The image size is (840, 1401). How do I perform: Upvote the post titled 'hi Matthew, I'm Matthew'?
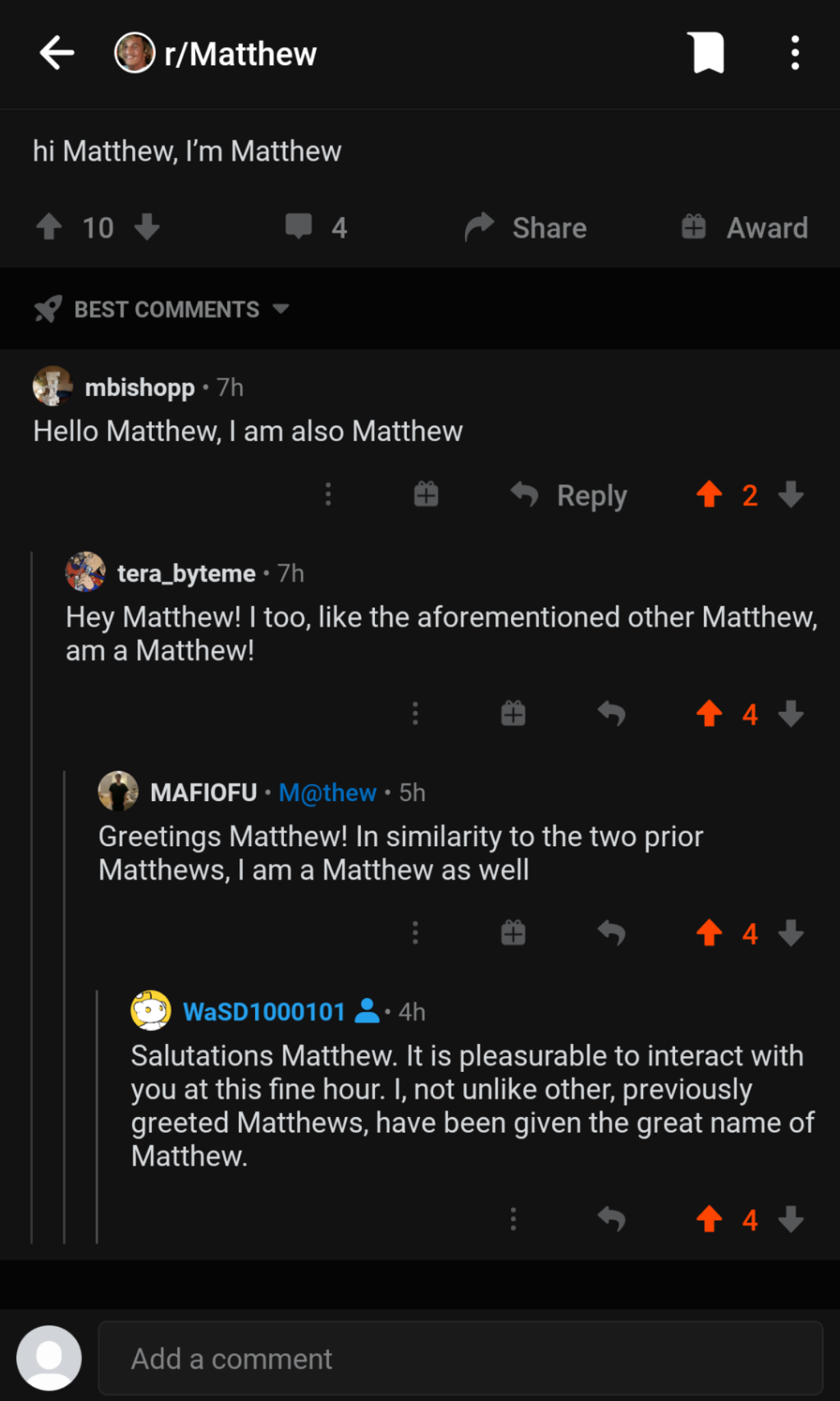pos(49,227)
